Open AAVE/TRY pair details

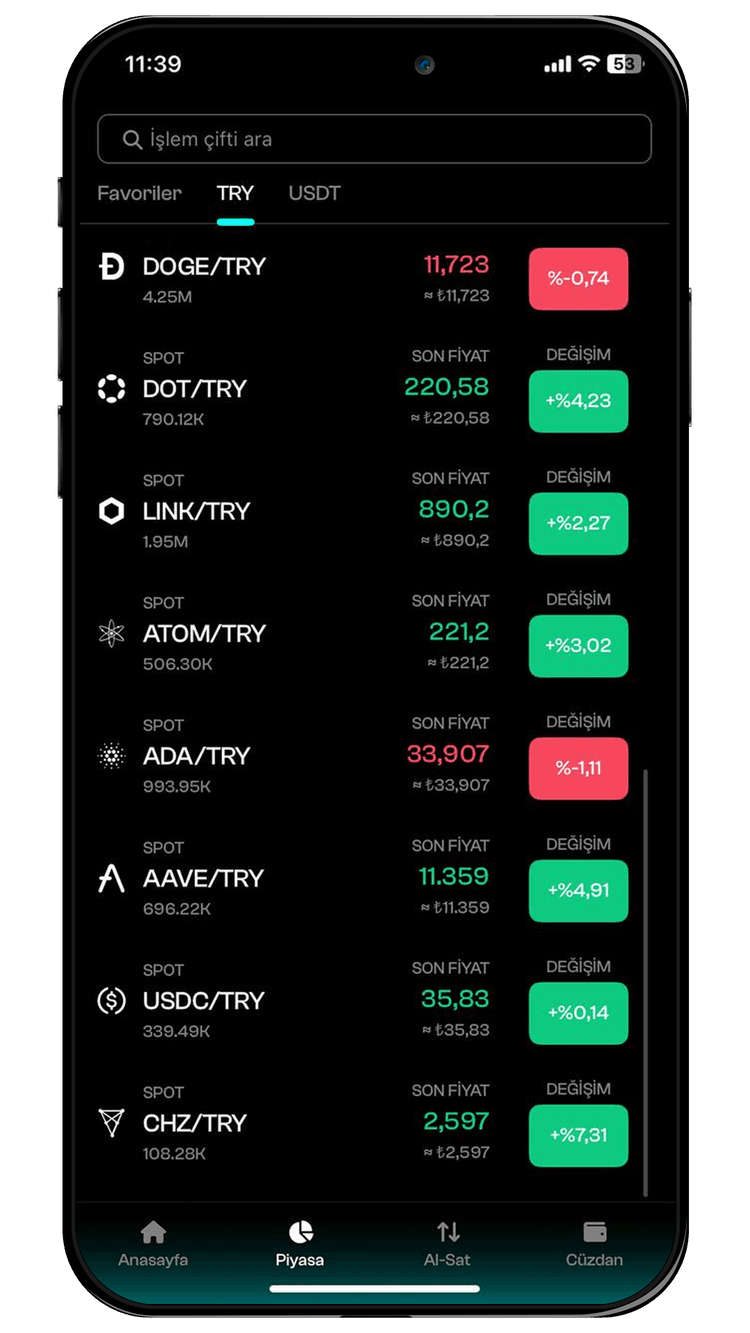203,878
